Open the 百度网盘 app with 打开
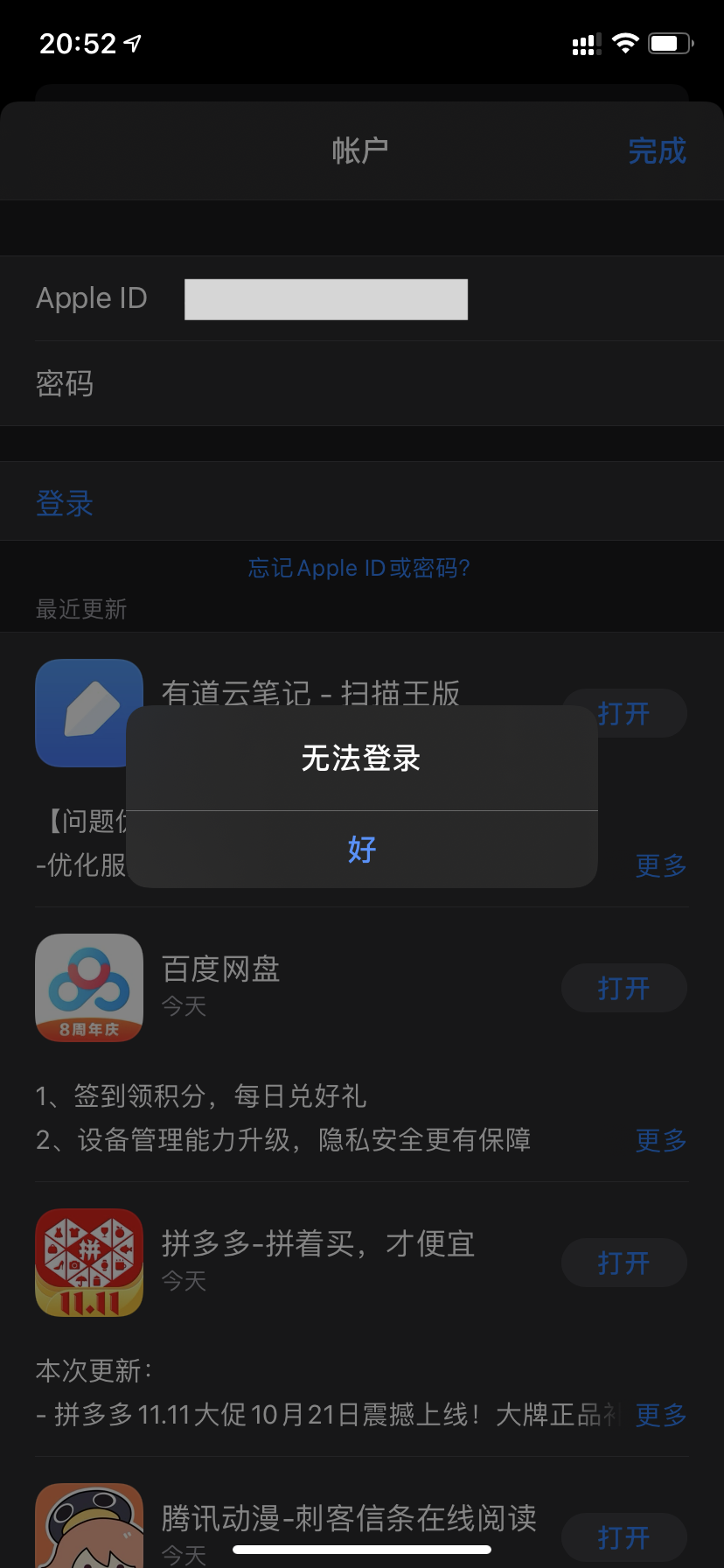This screenshot has width=724, height=1568. 623,988
